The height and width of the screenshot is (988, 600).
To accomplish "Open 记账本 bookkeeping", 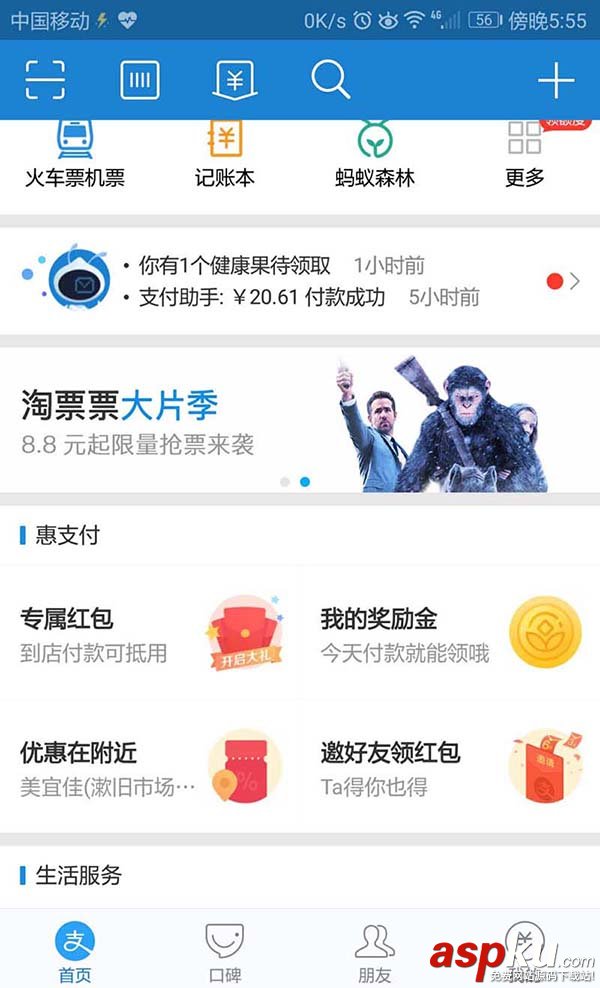I will point(225,155).
